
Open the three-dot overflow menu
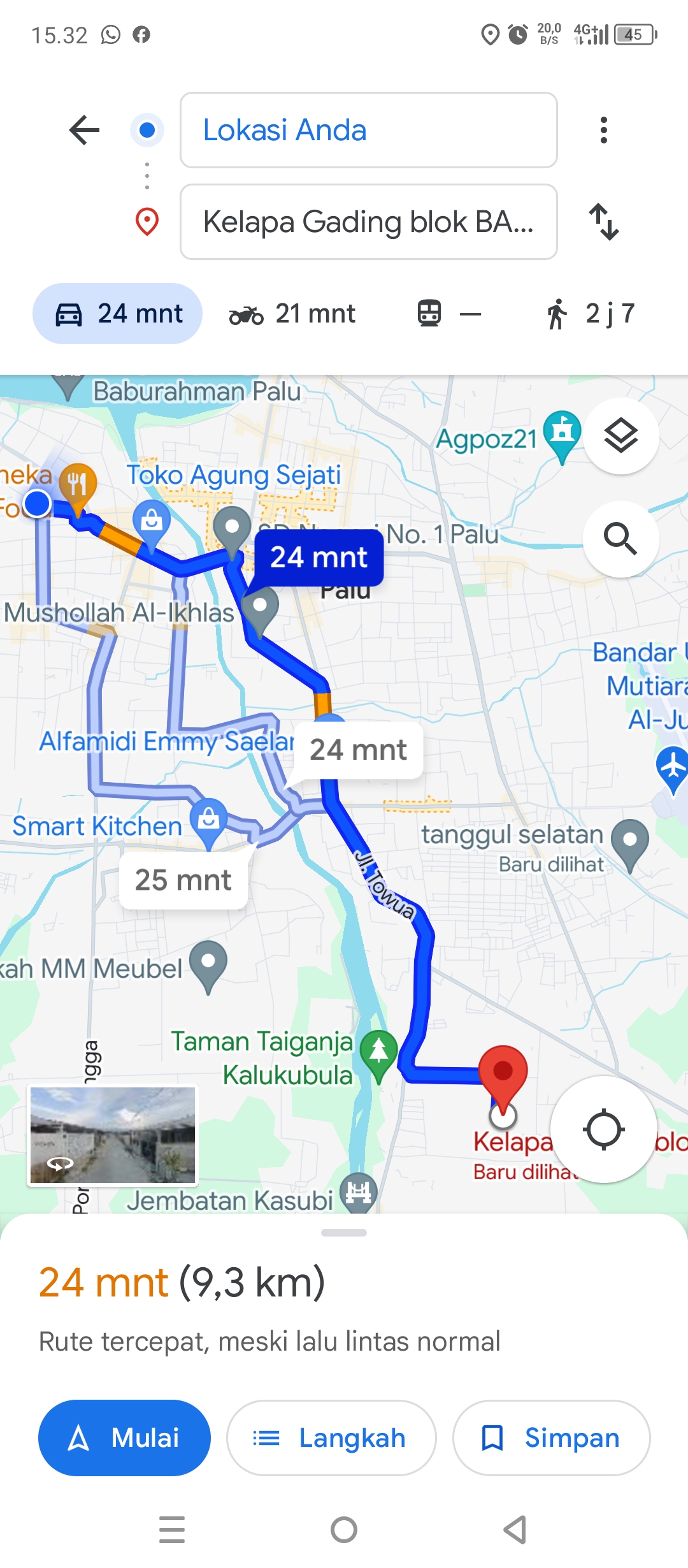coord(604,130)
